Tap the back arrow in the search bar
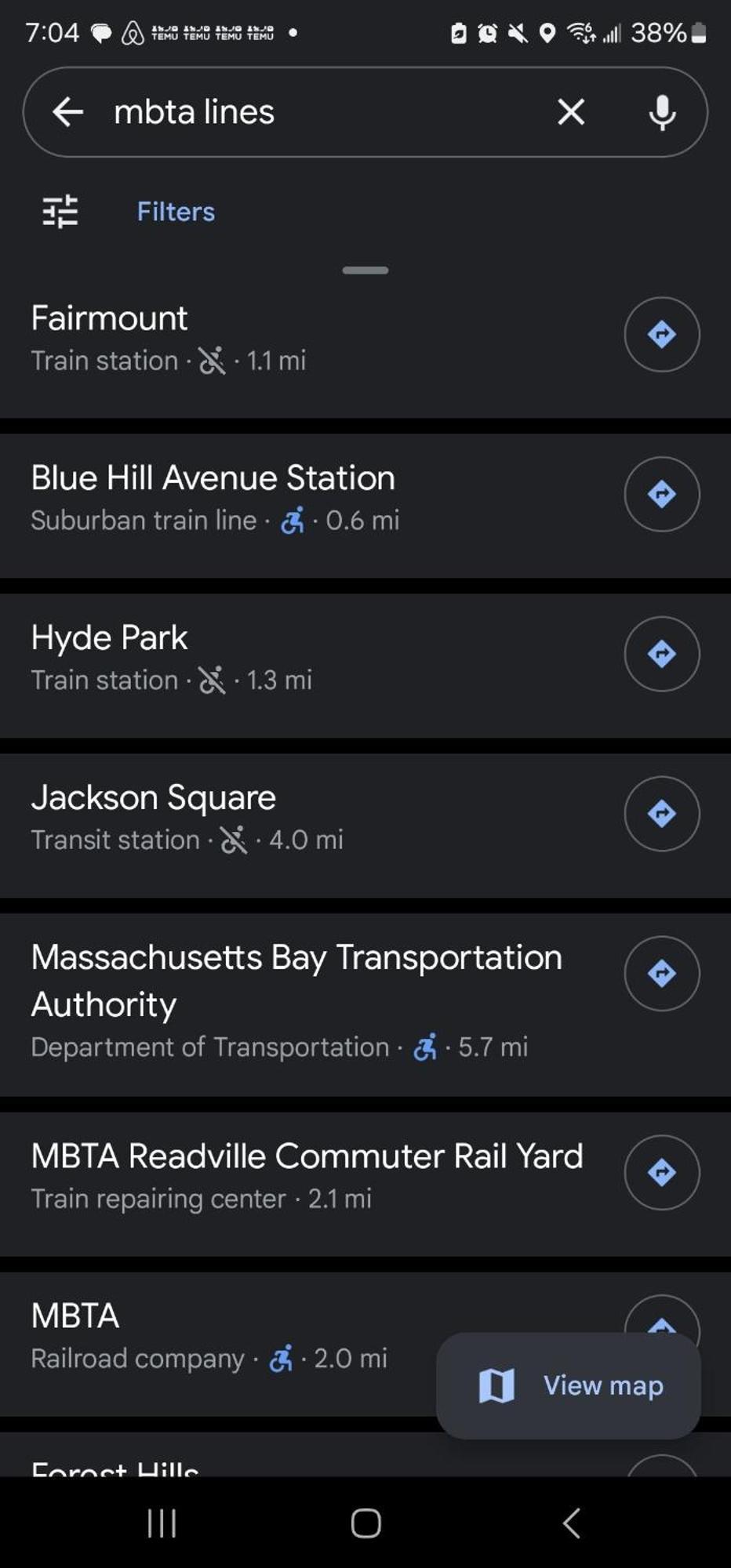The width and height of the screenshot is (731, 1568). click(x=68, y=111)
